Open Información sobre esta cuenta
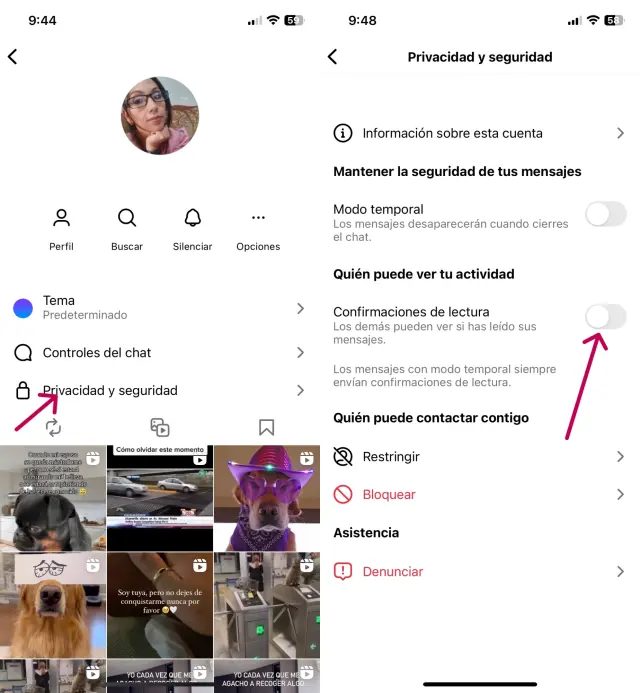The image size is (640, 693). point(480,133)
